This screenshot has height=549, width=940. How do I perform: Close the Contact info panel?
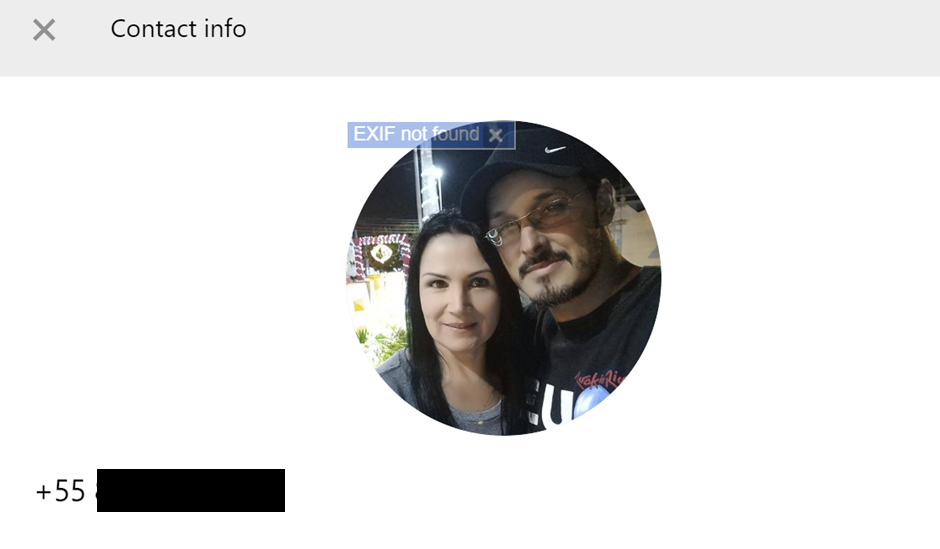[x=43, y=30]
